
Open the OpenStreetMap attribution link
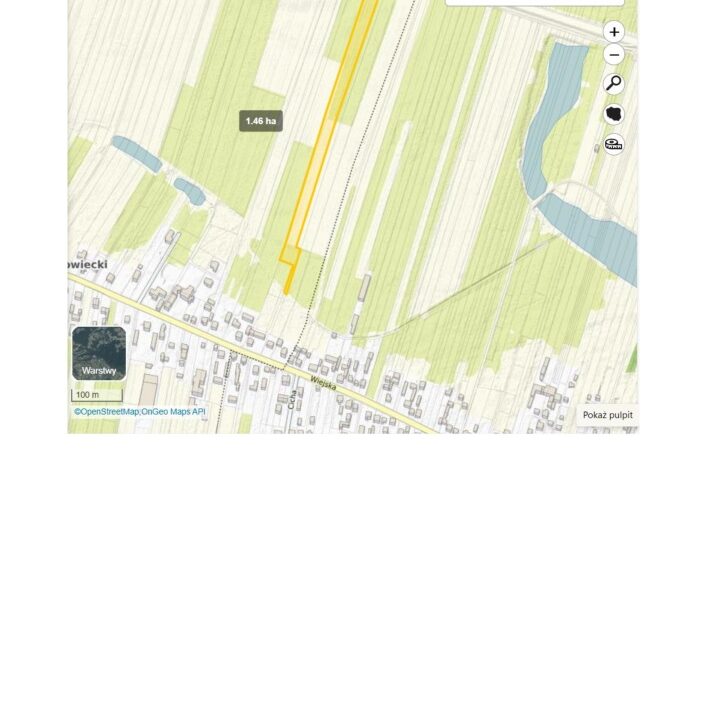[x=107, y=411]
